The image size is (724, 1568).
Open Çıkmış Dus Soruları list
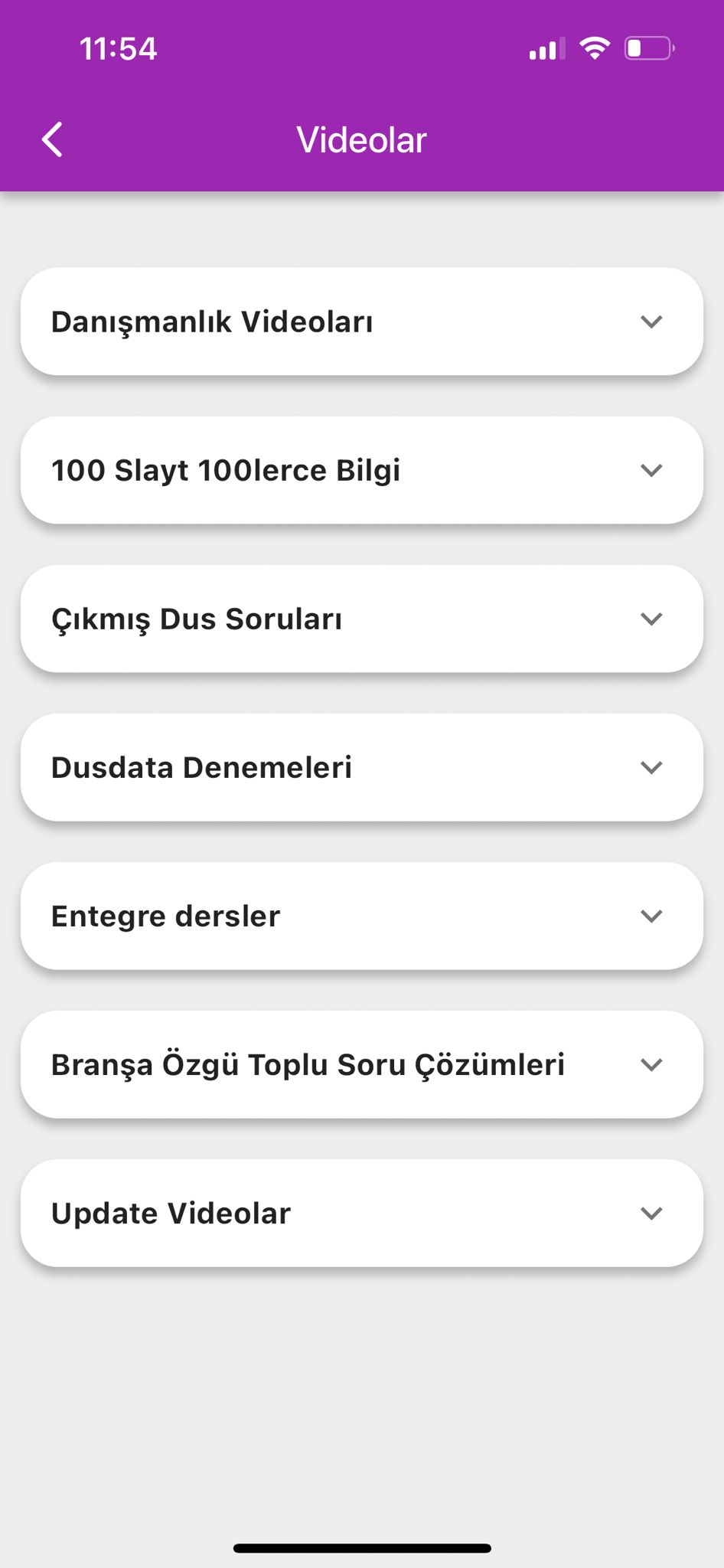click(361, 619)
